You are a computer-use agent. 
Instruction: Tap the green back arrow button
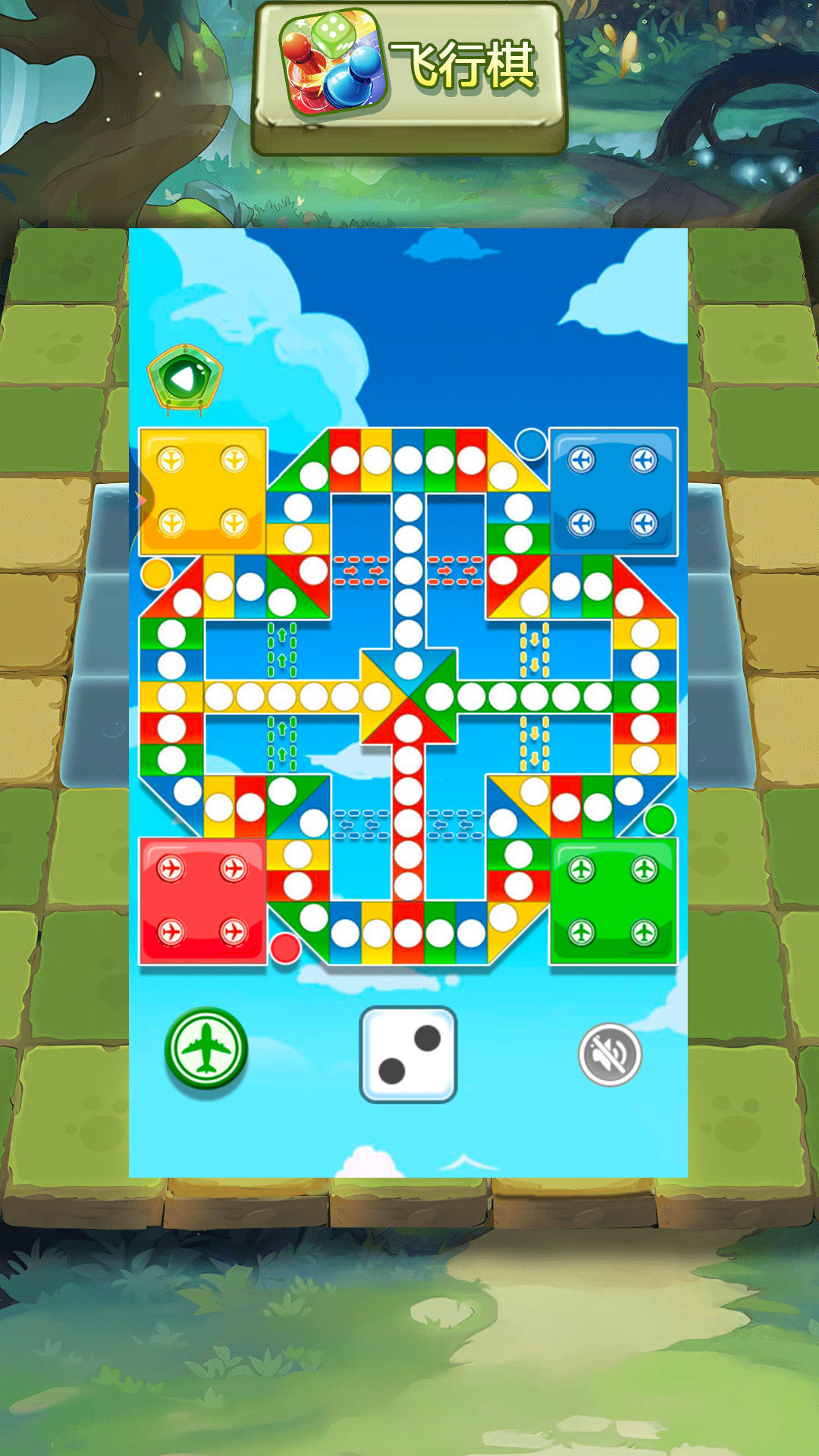185,378
